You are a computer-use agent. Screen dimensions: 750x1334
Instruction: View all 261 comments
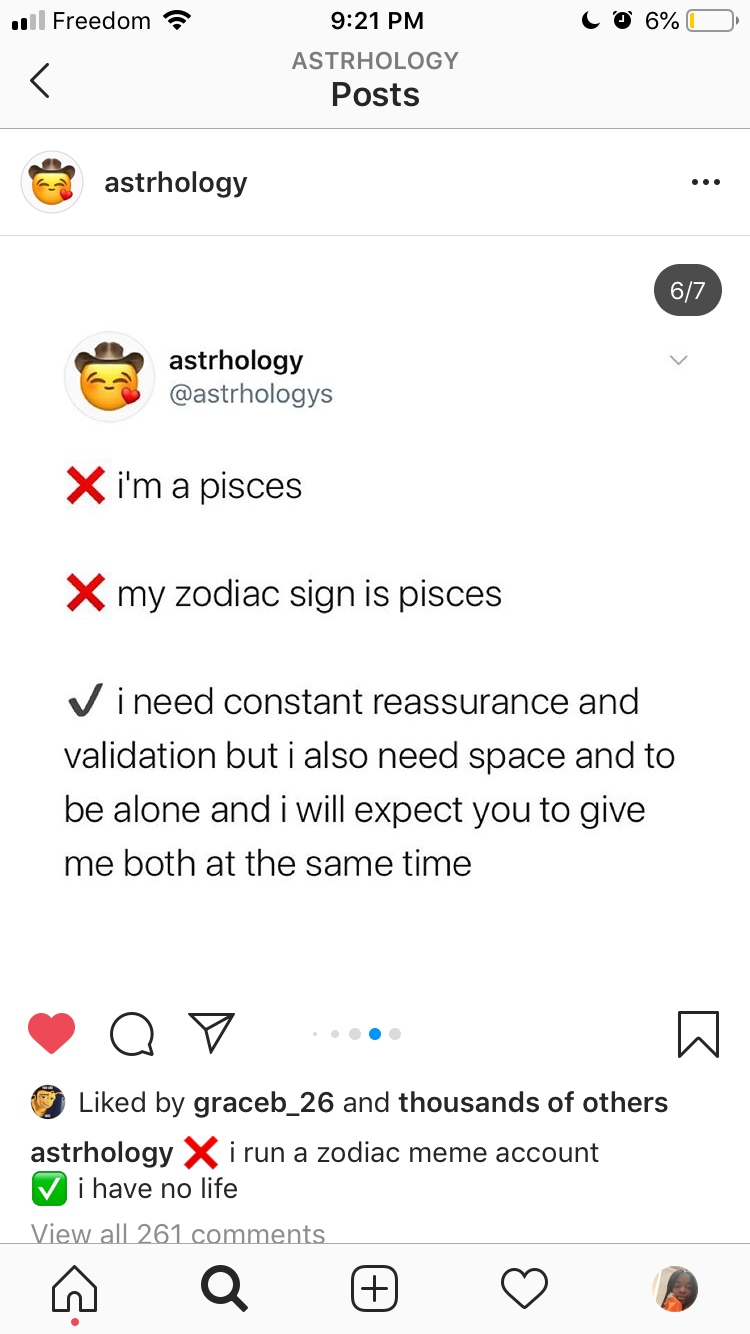point(178,1233)
